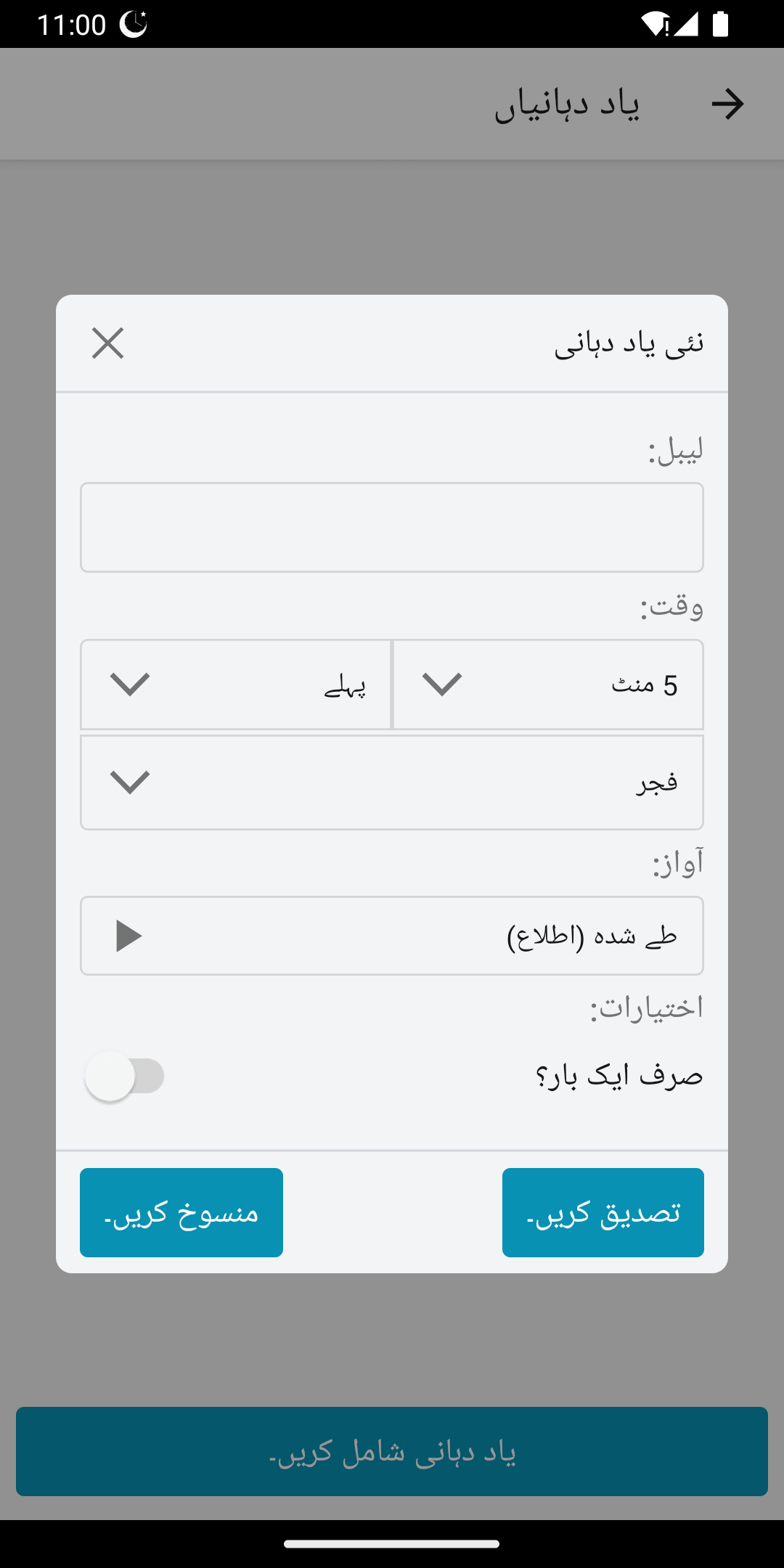Expand the فجر prayer dropdown
The image size is (784, 1568).
point(392,783)
